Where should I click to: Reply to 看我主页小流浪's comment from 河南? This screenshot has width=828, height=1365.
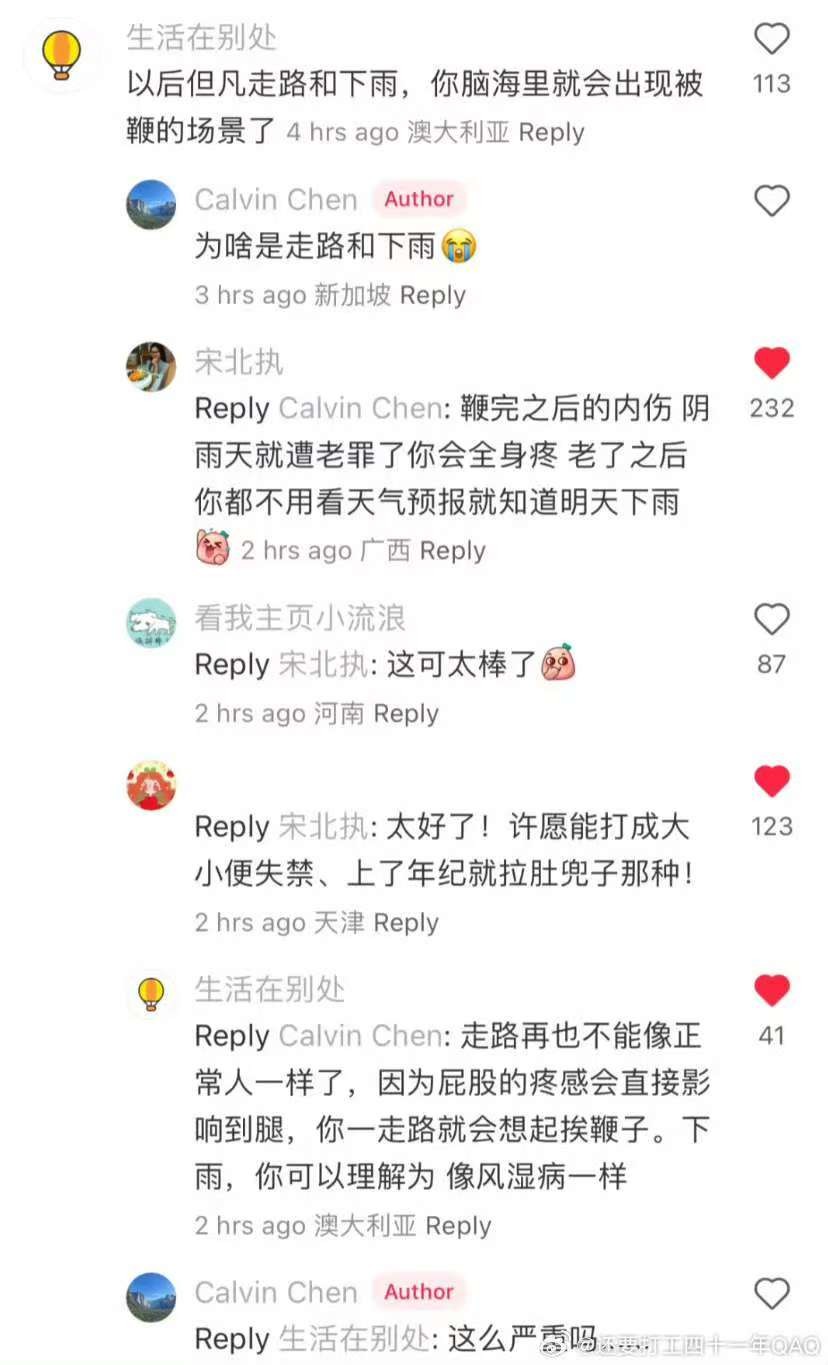pyautogui.click(x=406, y=713)
